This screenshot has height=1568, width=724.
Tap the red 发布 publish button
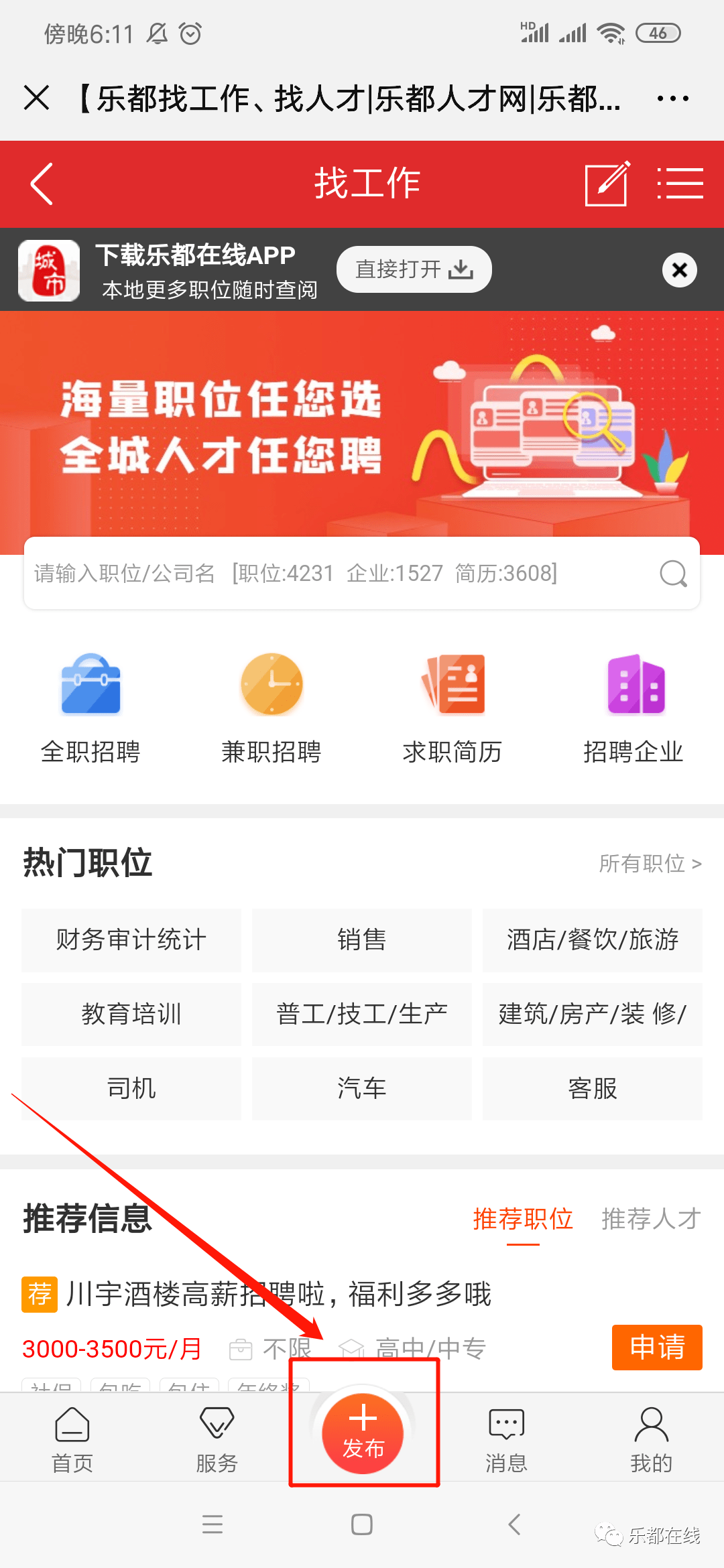(x=363, y=1433)
